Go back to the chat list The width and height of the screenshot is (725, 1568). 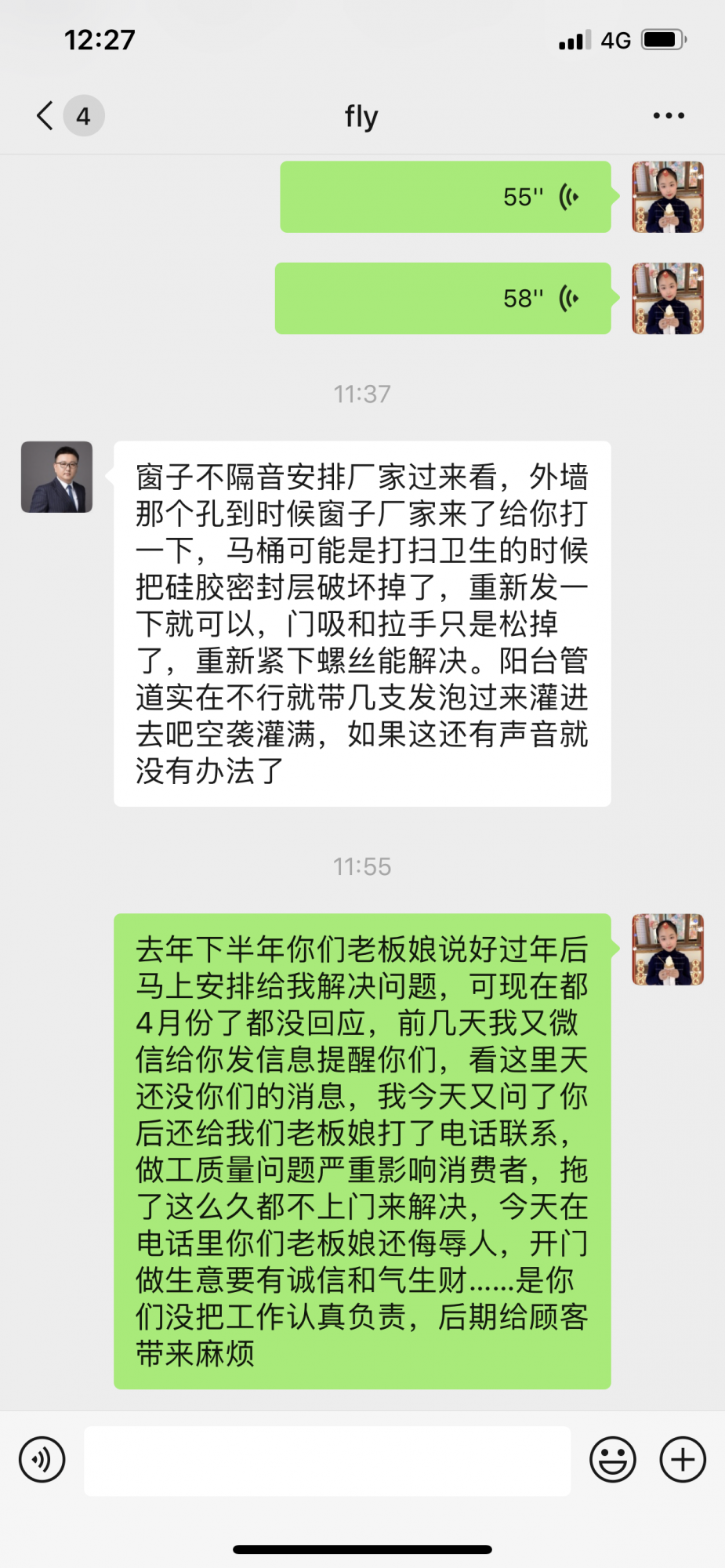[x=45, y=116]
